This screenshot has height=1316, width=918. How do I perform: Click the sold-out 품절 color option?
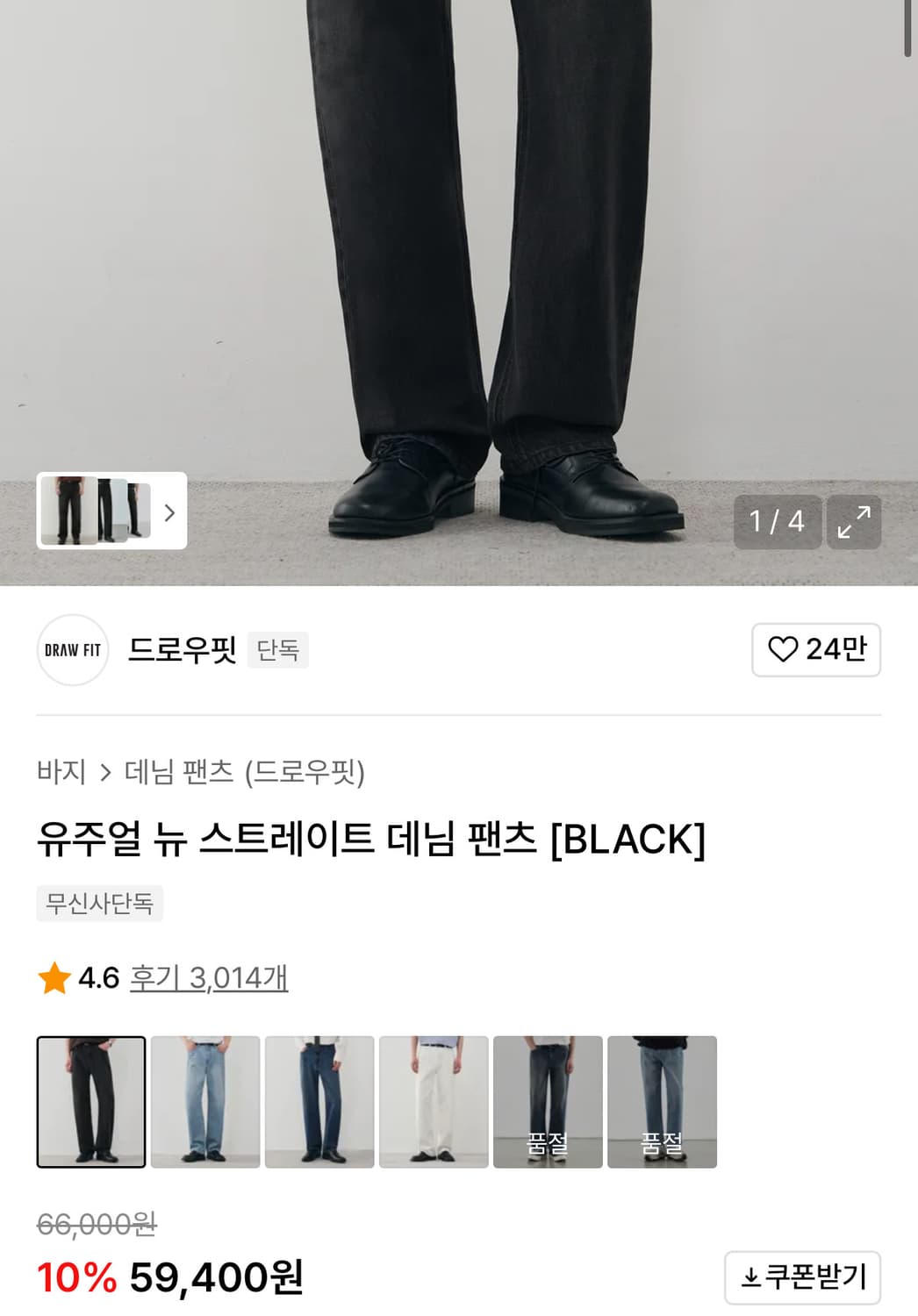[549, 1101]
